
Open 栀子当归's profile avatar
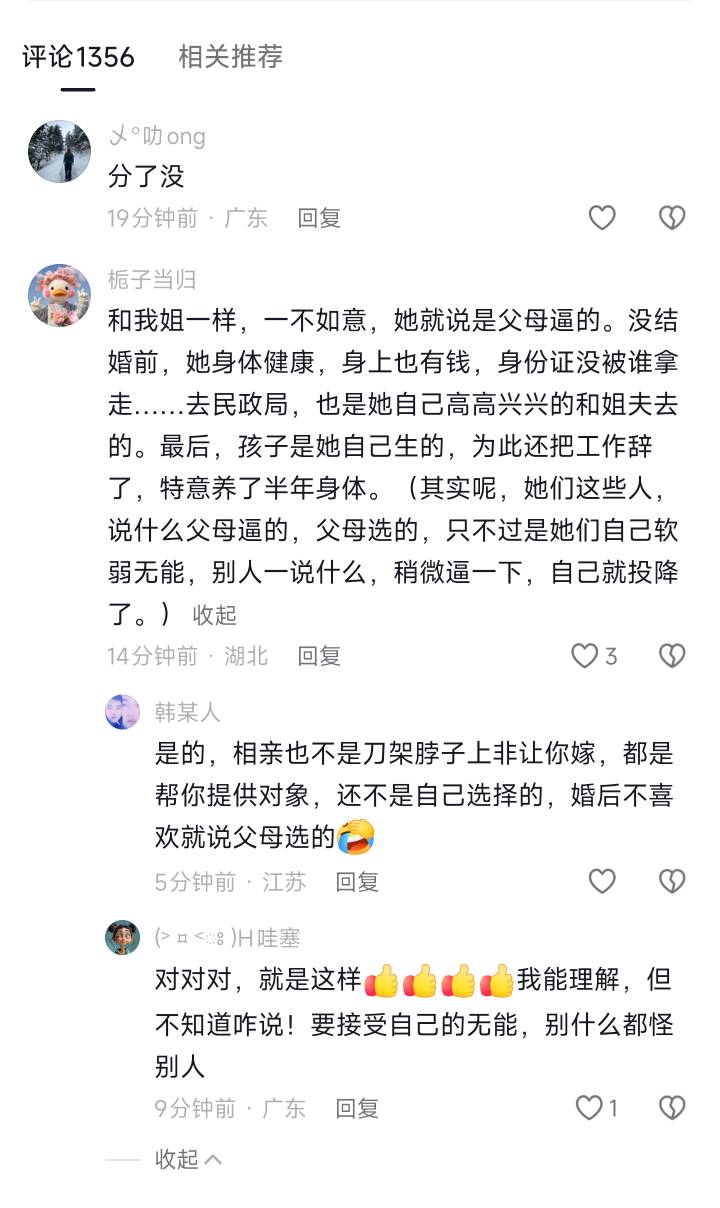click(60, 296)
